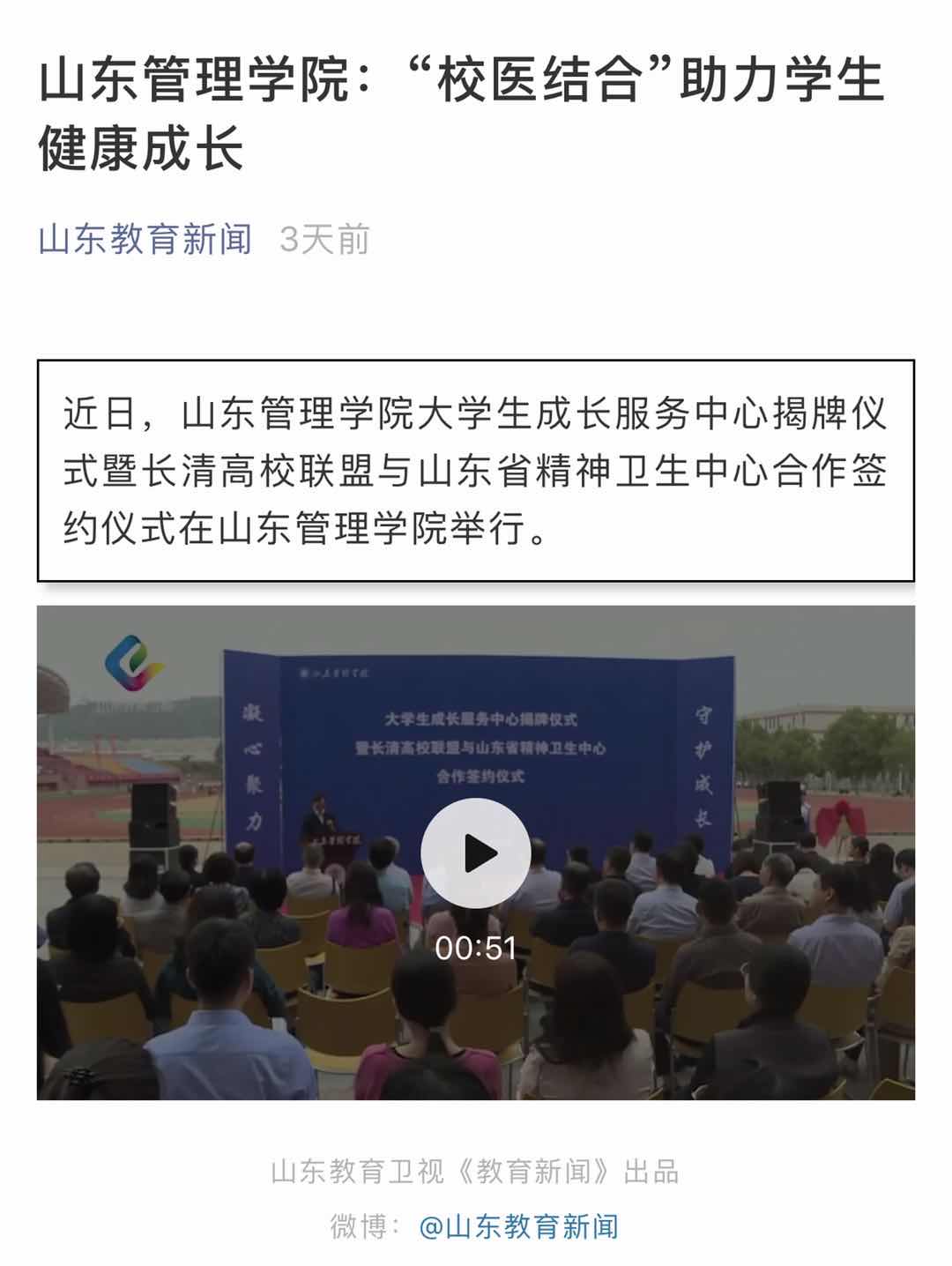Open the 山东教育新闻 account link
This screenshot has width=952, height=1266.
pyautogui.click(x=145, y=239)
